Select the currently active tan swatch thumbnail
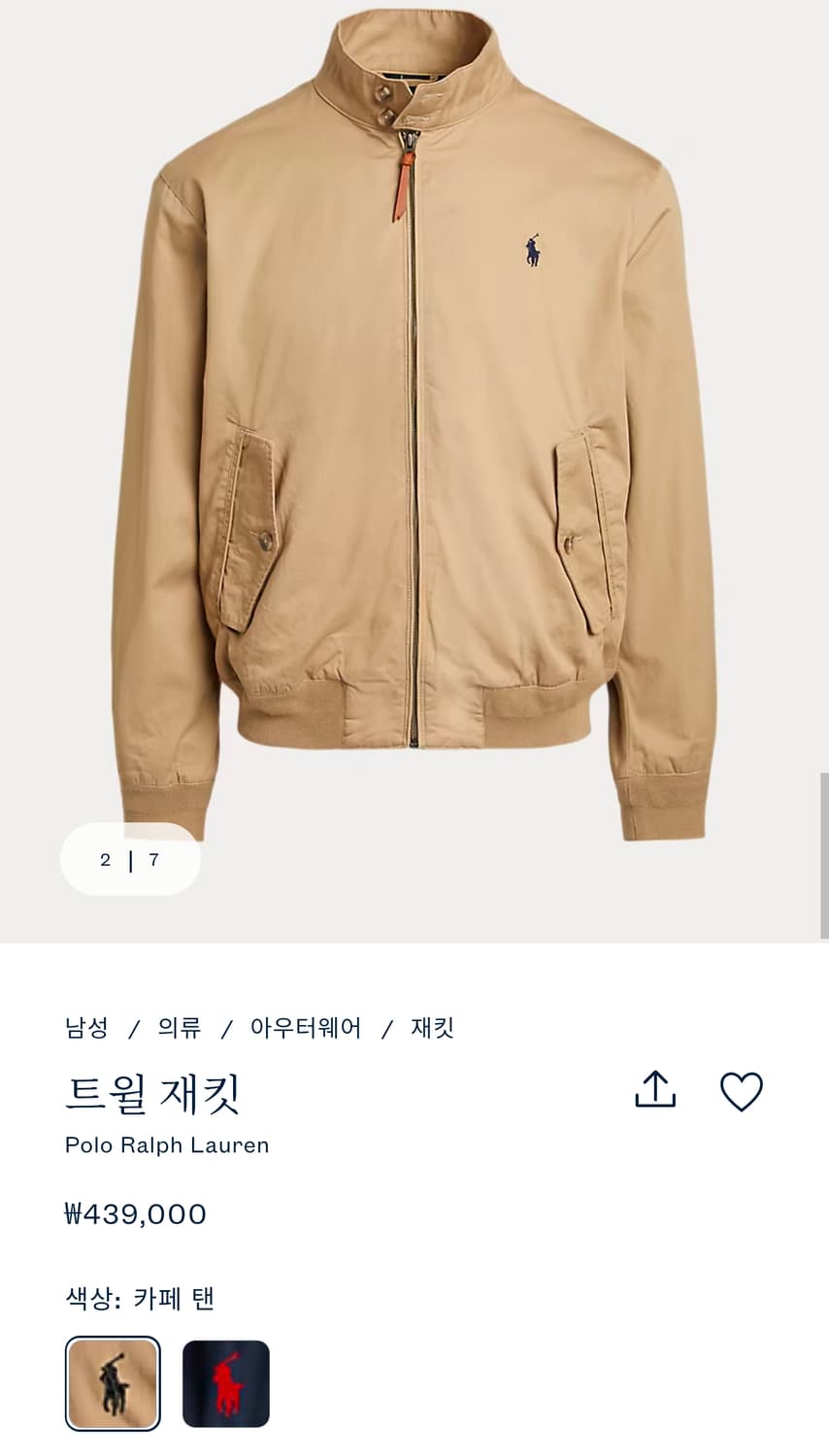829x1456 pixels. point(112,1382)
